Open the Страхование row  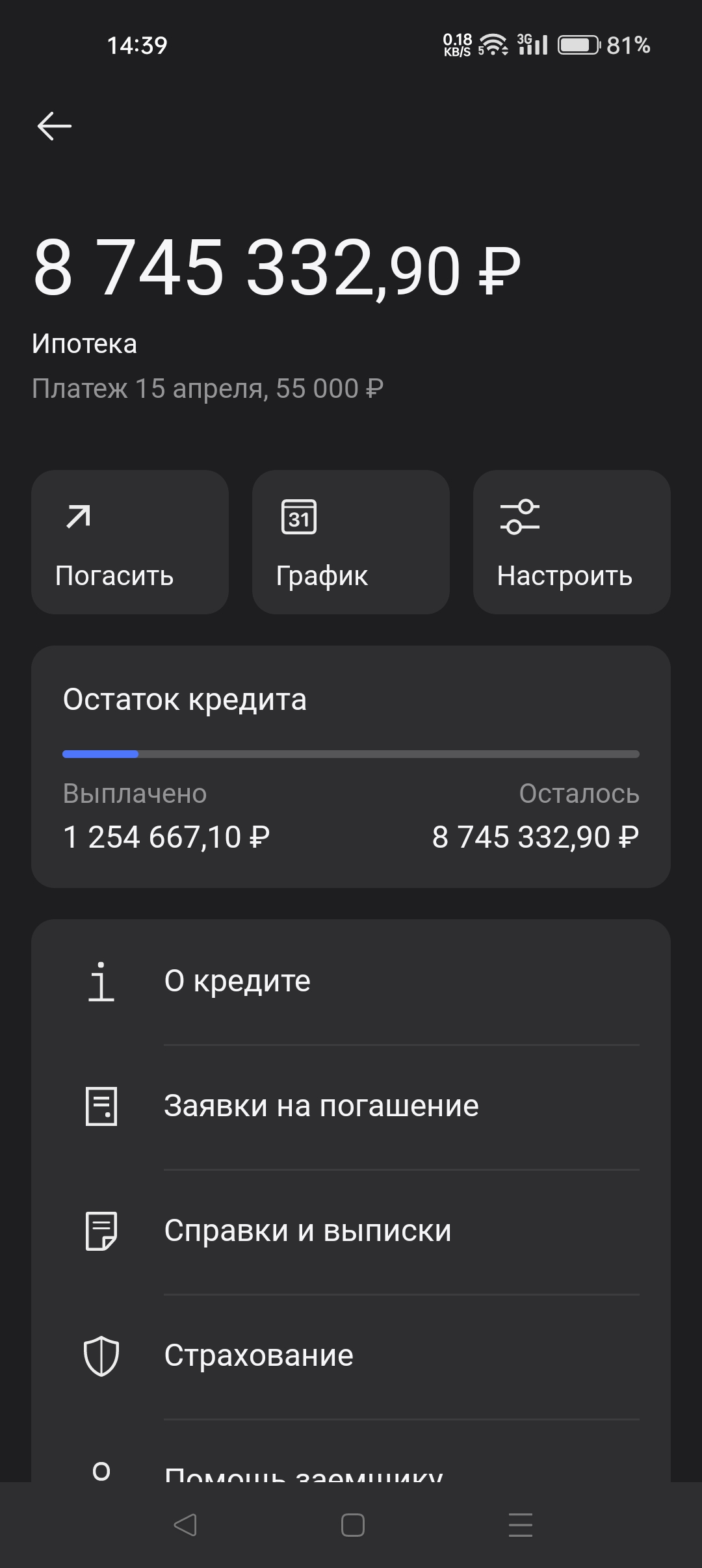point(351,1356)
